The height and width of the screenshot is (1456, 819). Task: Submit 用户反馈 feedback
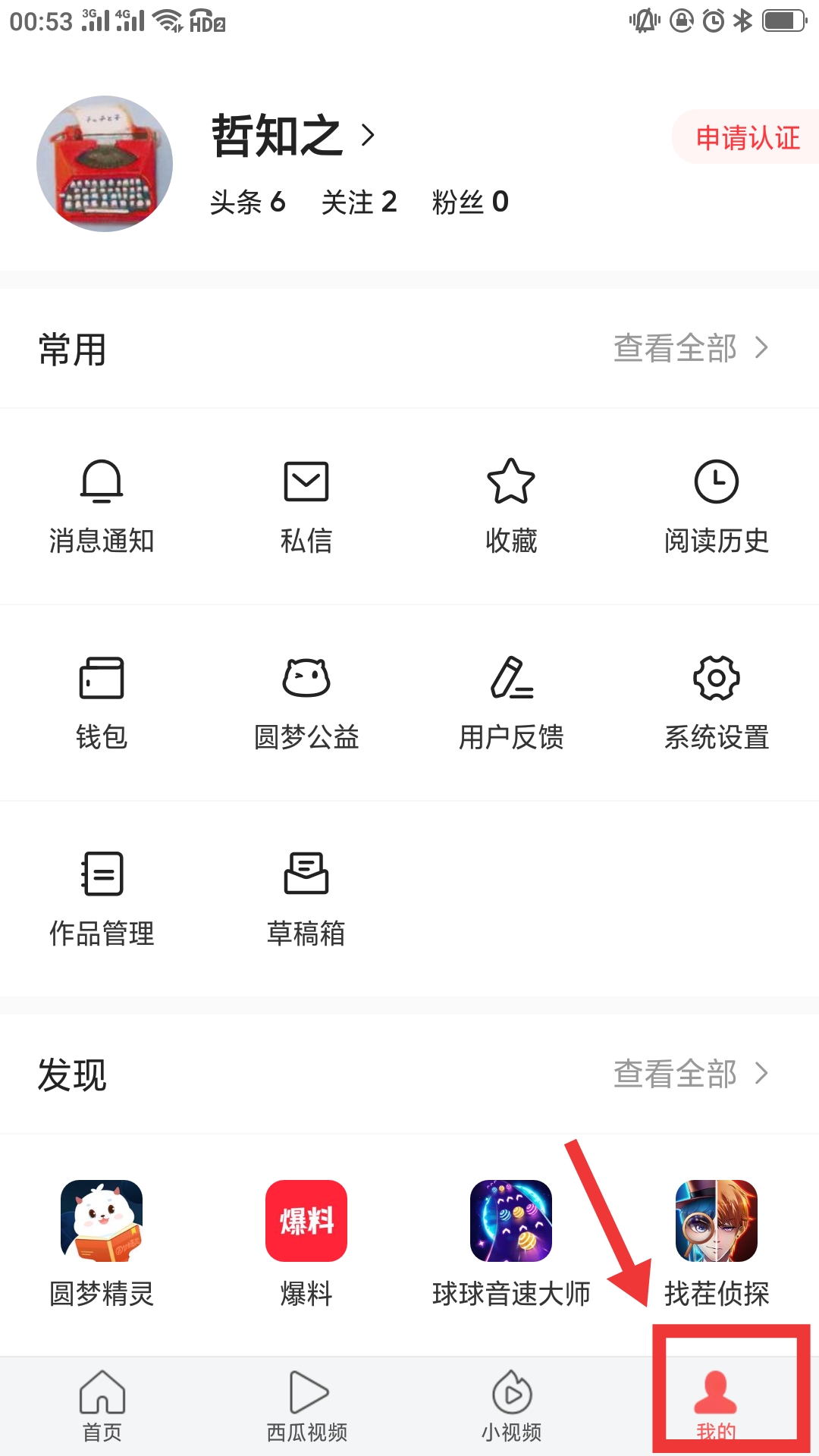coord(511,701)
